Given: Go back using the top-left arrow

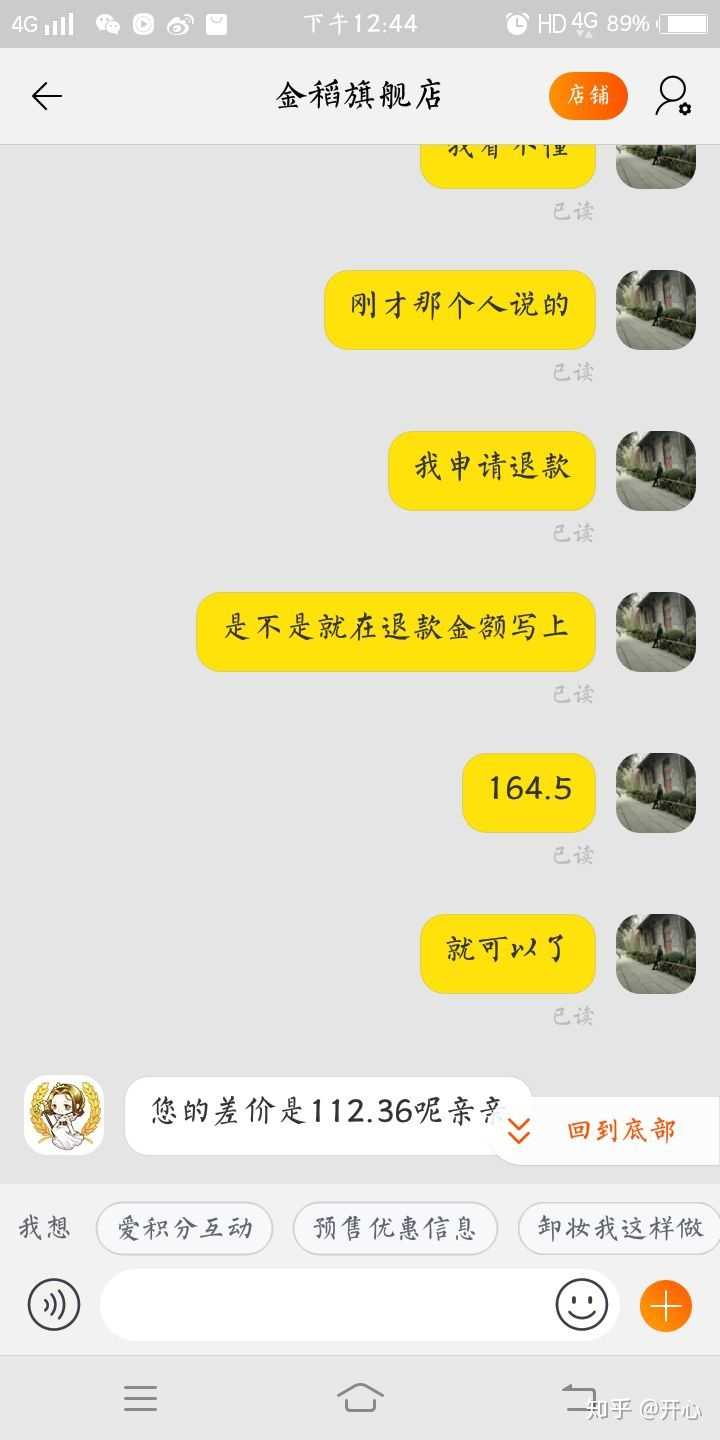Looking at the screenshot, I should click(x=46, y=96).
